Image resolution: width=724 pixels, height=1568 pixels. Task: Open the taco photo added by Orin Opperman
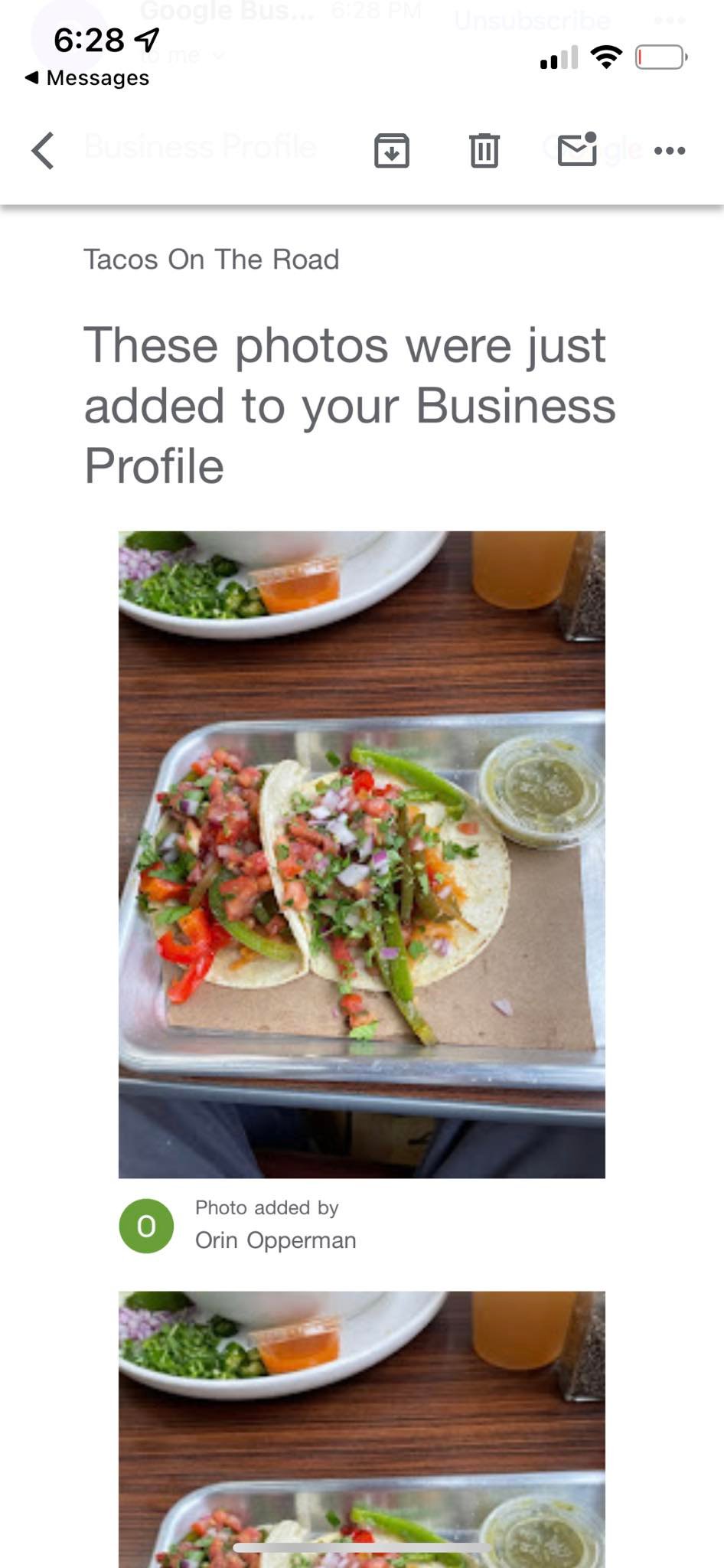pos(361,854)
